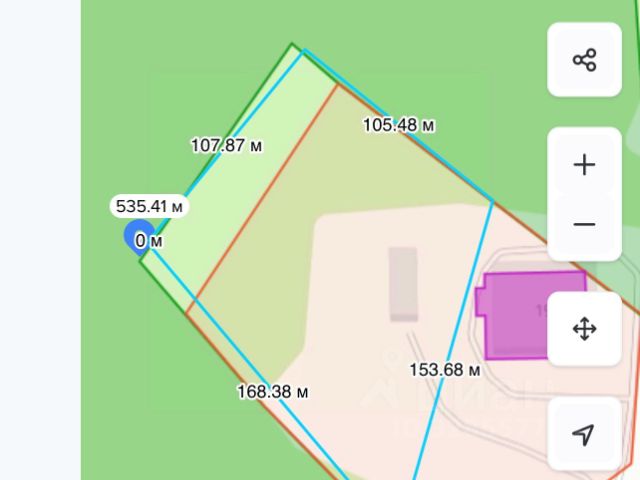The image size is (640, 480).
Task: Zoom in on the map
Action: coord(584,165)
